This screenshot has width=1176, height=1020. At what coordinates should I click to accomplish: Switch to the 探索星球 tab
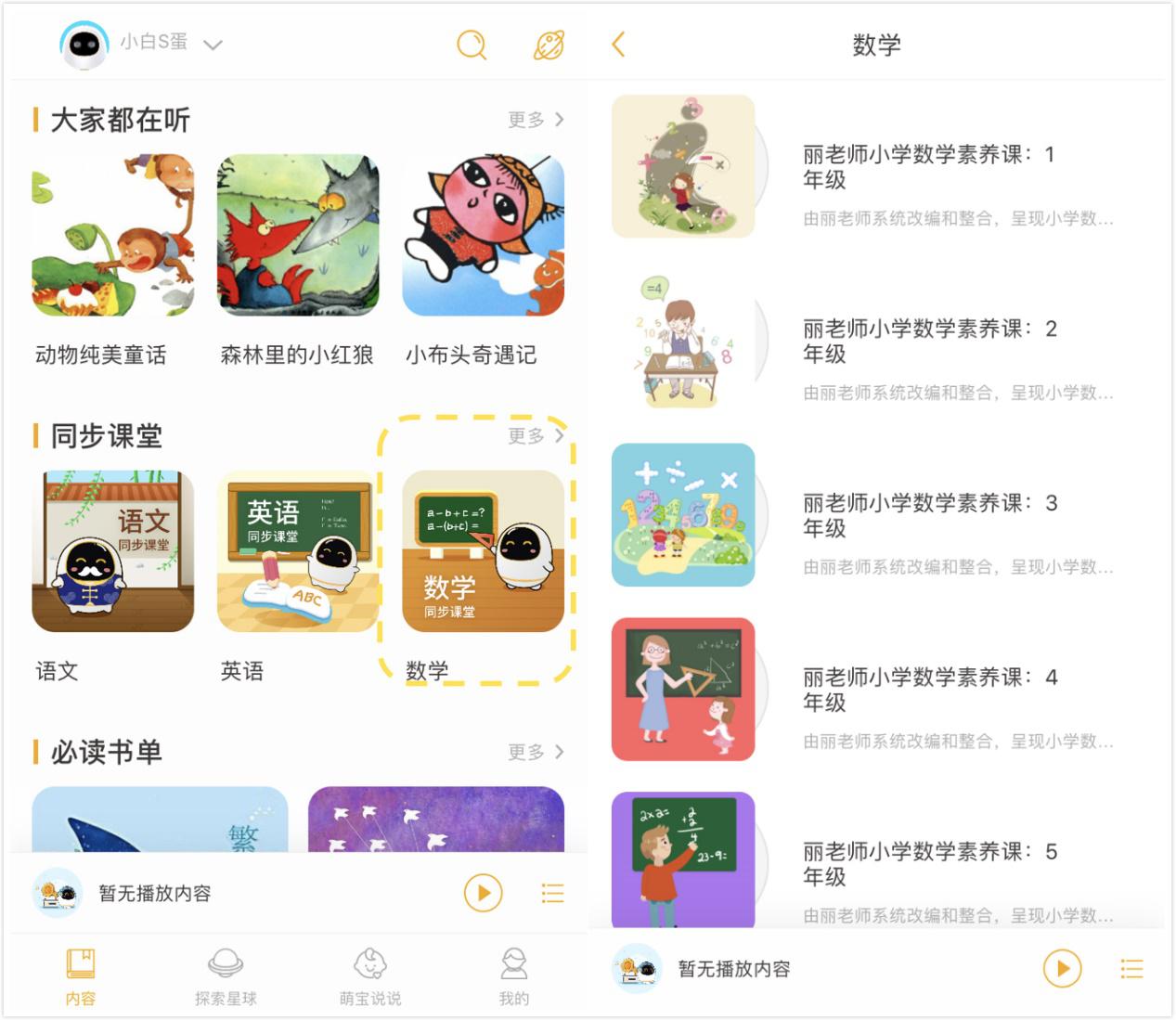226,976
